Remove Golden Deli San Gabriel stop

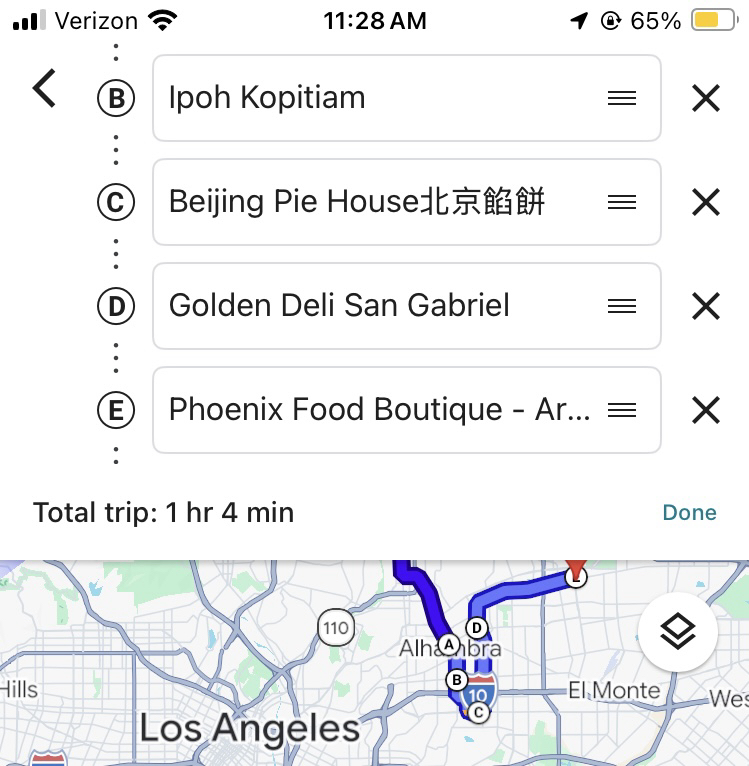[706, 306]
